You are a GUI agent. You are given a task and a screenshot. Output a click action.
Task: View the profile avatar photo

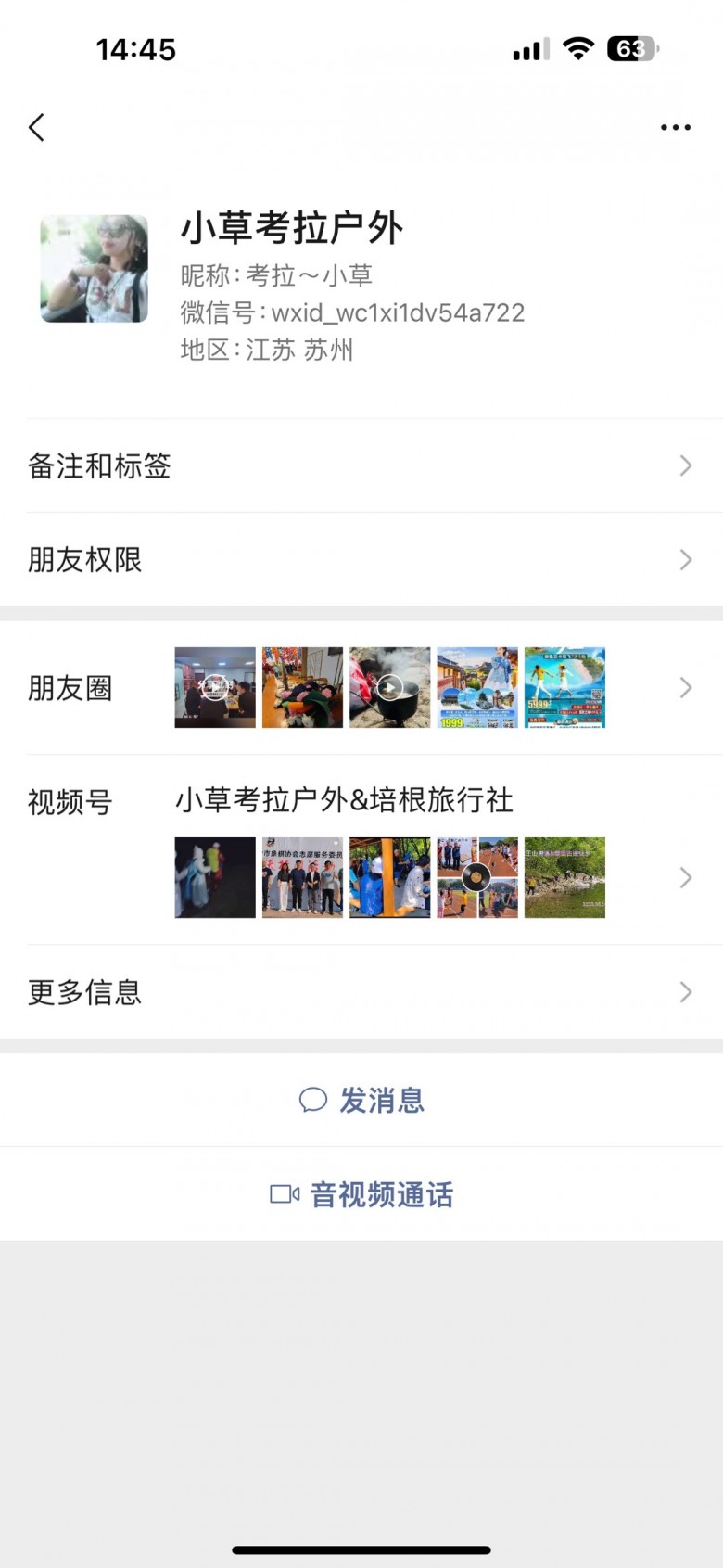(x=95, y=269)
